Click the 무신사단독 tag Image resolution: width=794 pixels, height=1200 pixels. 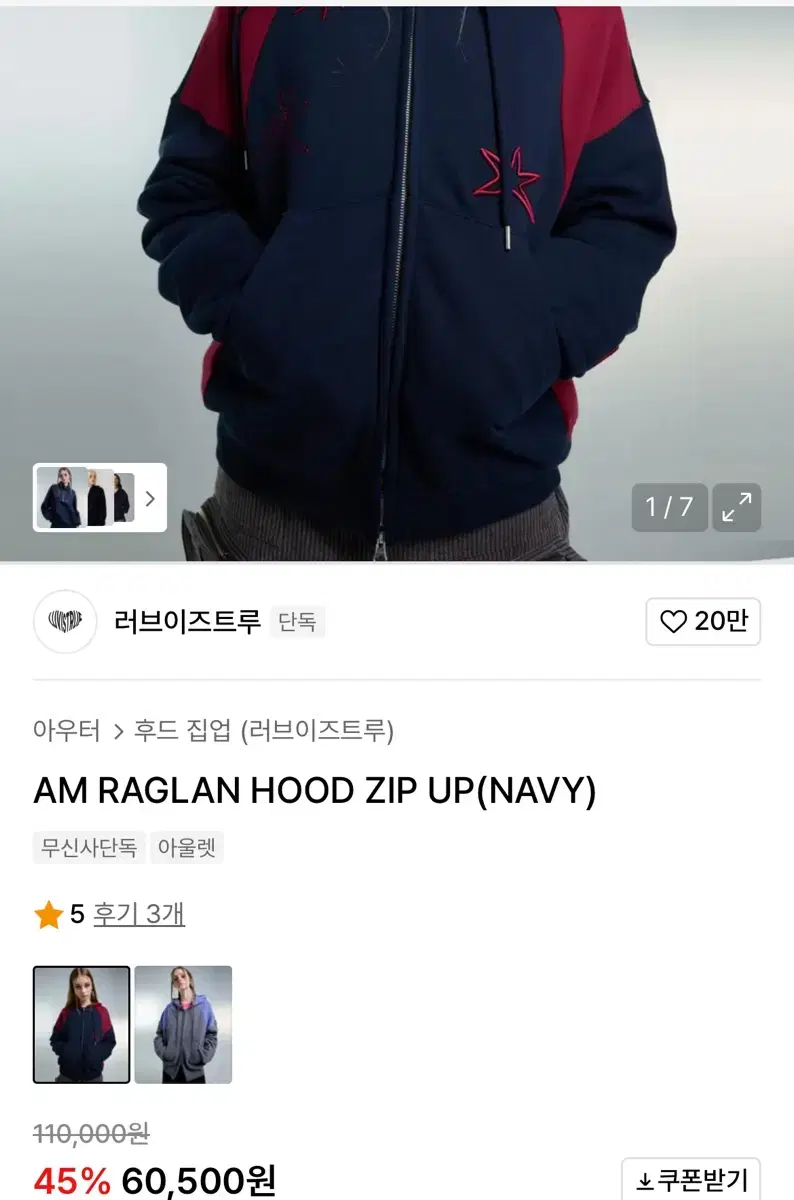87,847
